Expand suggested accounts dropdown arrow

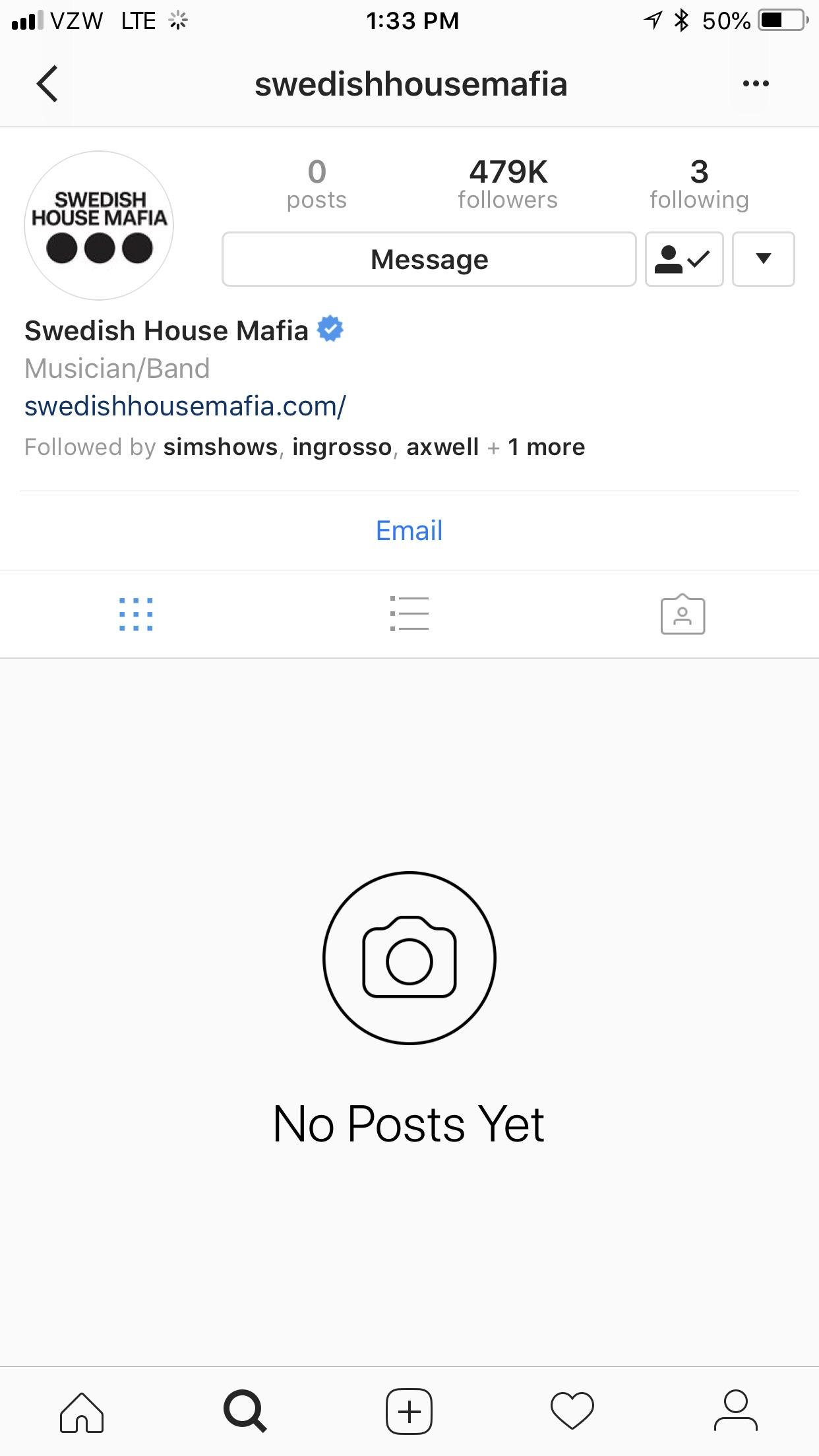point(763,259)
